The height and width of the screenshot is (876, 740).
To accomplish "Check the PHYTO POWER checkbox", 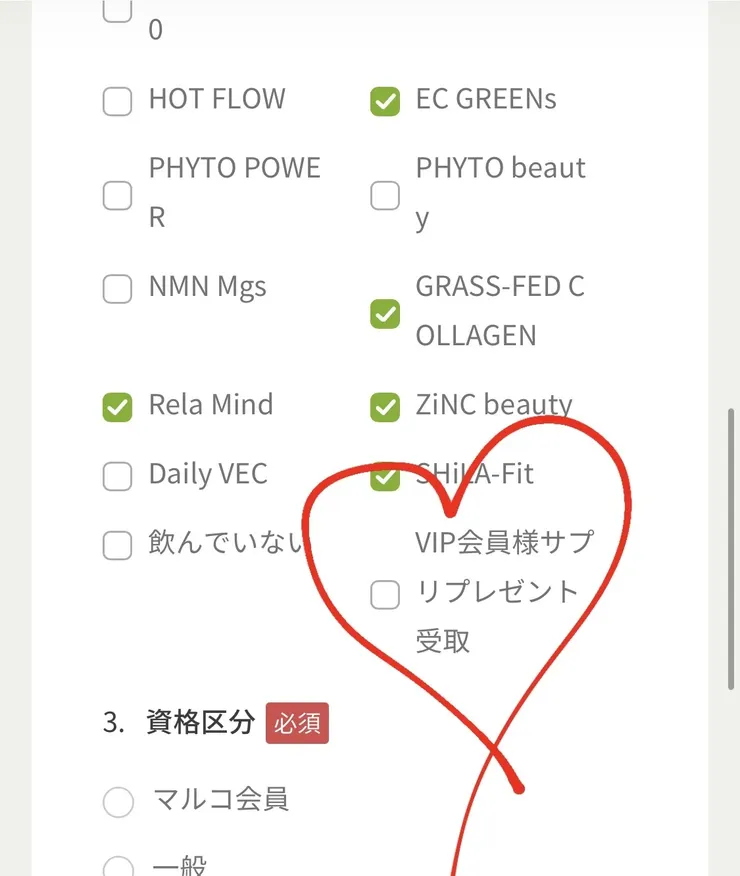I will pos(117,195).
